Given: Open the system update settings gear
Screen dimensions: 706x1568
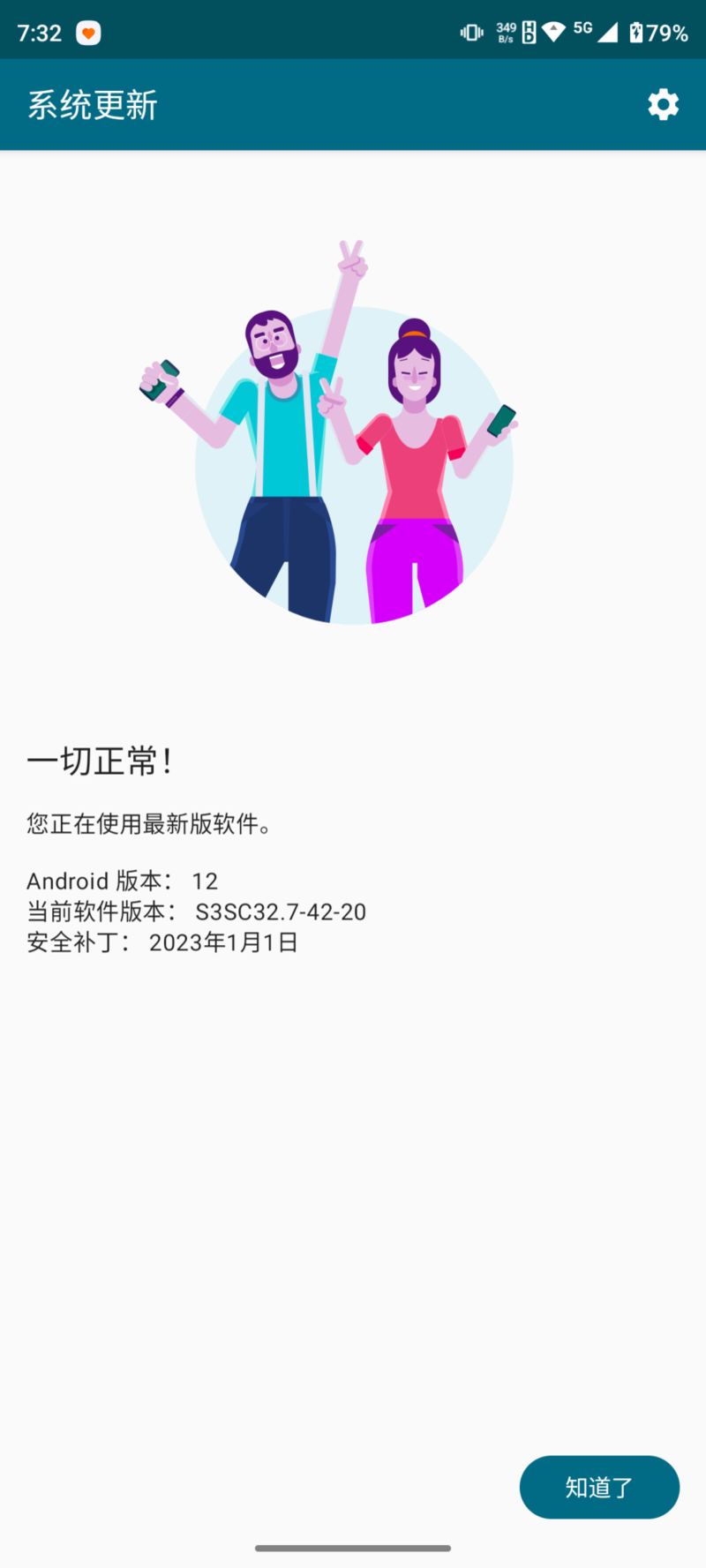Looking at the screenshot, I should point(663,105).
